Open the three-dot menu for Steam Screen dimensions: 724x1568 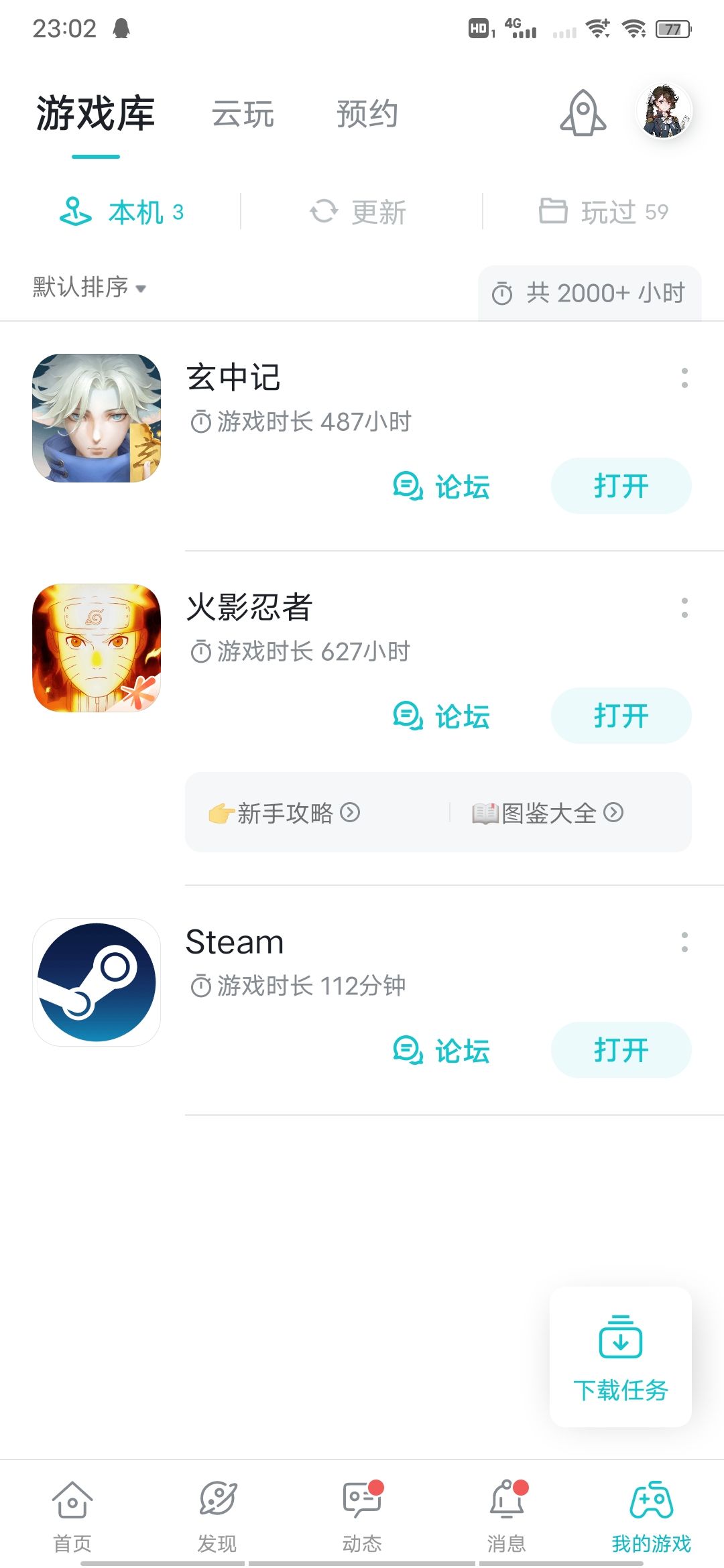[684, 941]
